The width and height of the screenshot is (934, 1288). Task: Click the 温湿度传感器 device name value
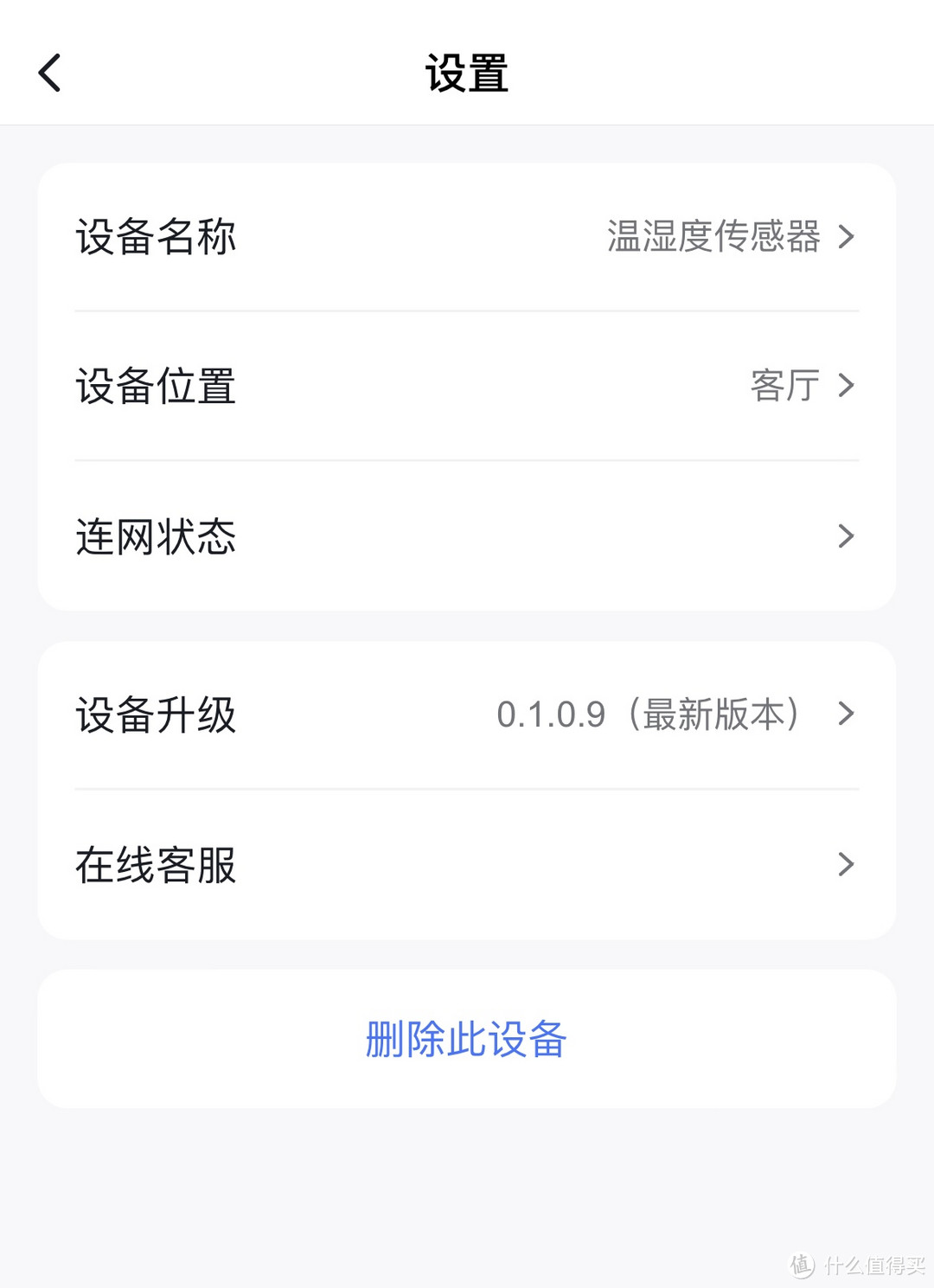pyautogui.click(x=713, y=238)
